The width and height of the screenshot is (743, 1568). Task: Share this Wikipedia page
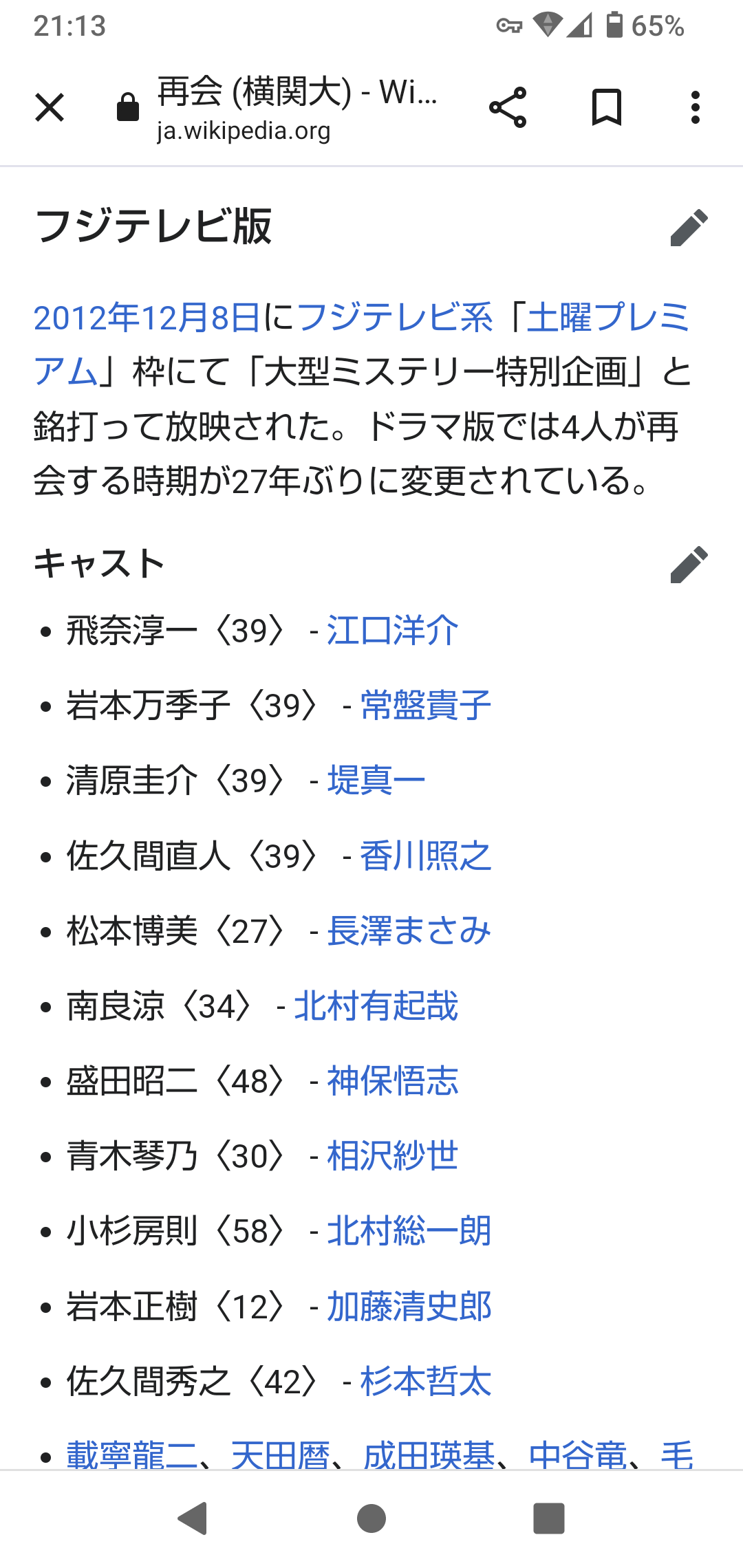(508, 108)
